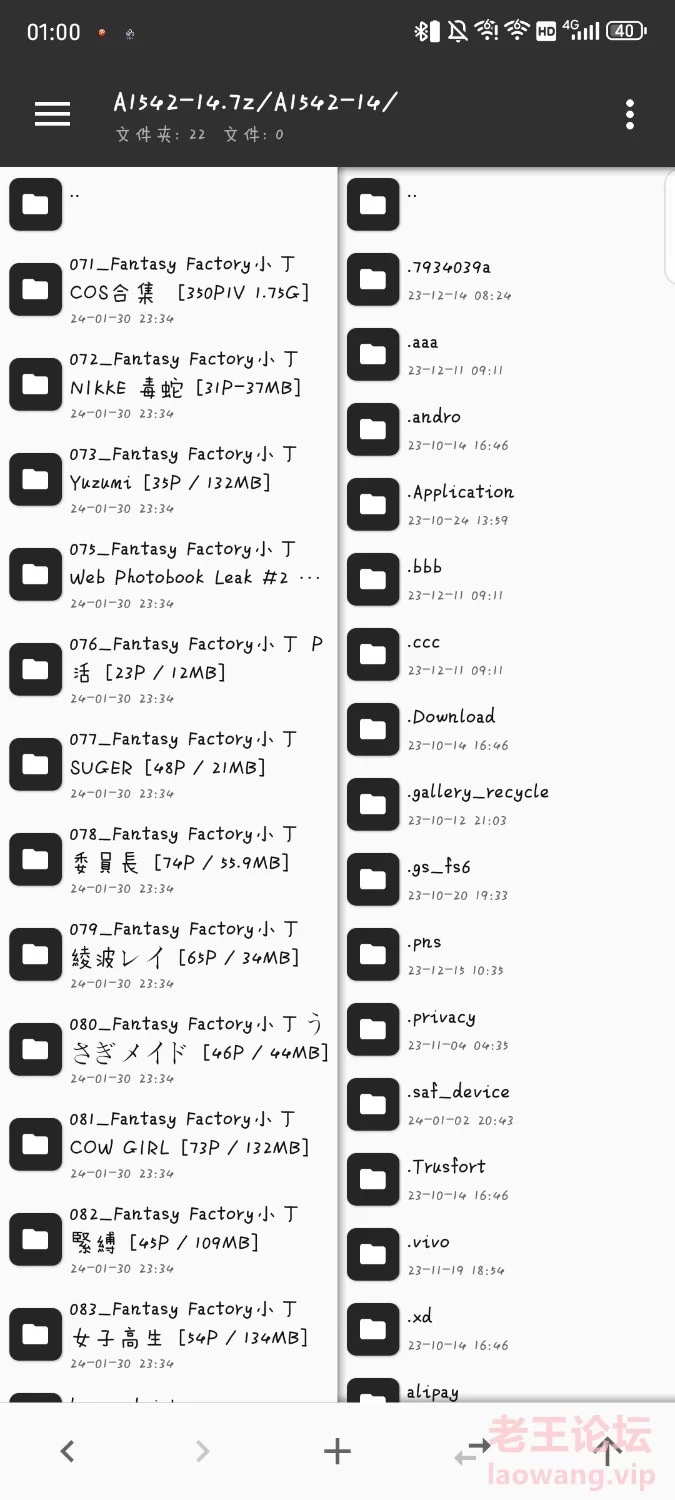Open the .gallery_recycle folder
The height and width of the screenshot is (1500, 675).
(x=506, y=805)
